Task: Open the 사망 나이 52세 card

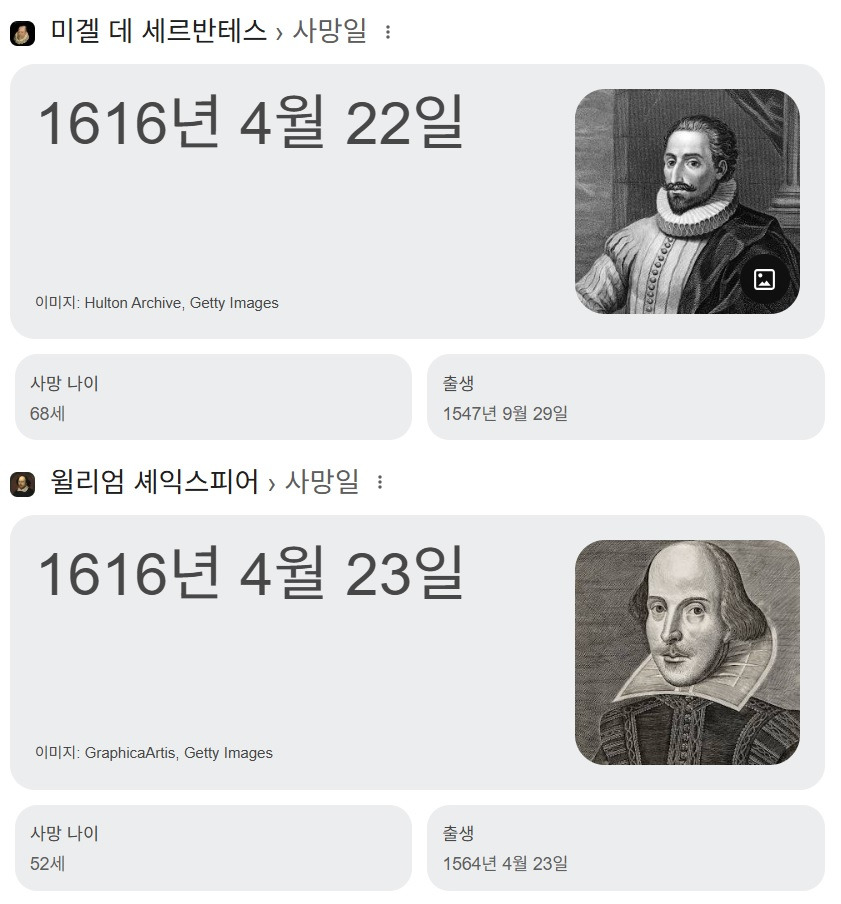Action: coord(213,848)
